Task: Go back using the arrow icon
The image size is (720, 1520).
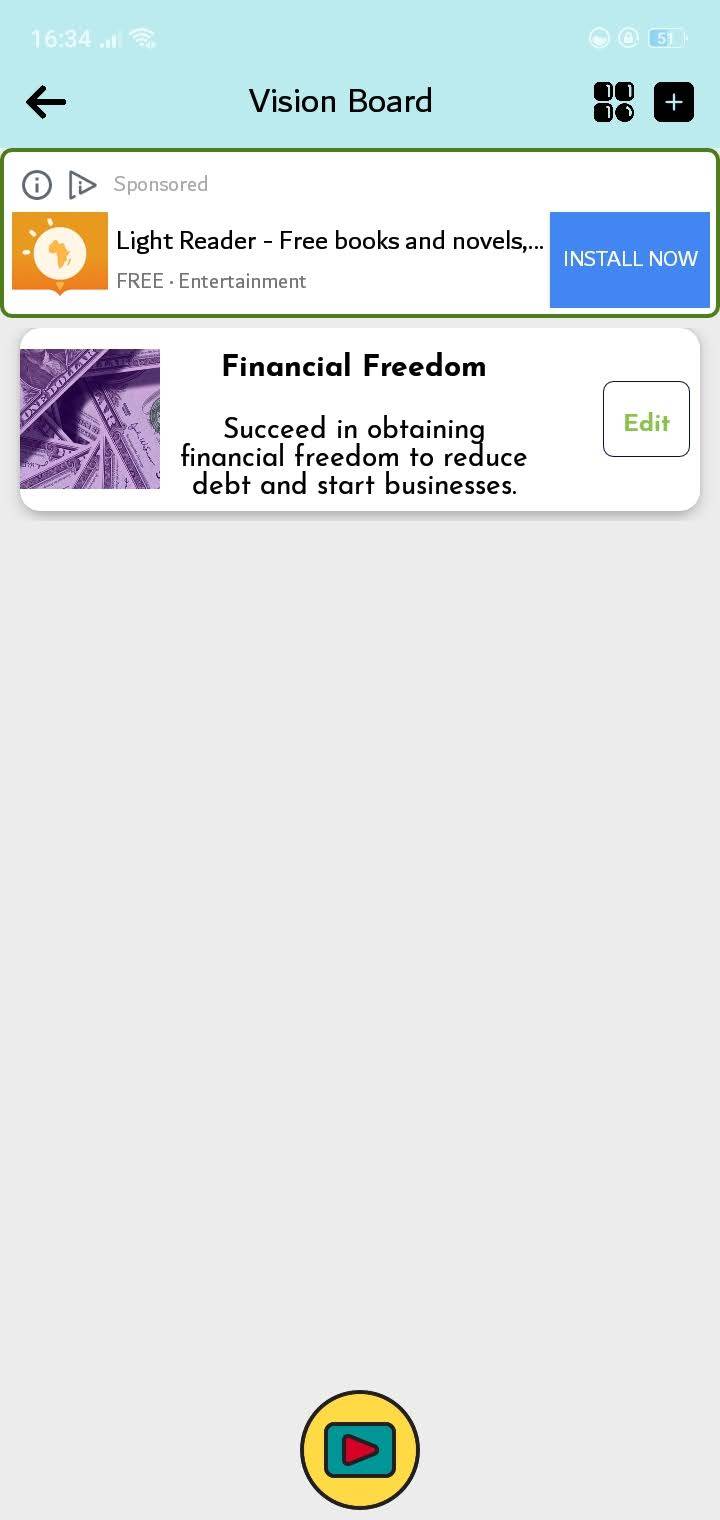Action: 46,102
